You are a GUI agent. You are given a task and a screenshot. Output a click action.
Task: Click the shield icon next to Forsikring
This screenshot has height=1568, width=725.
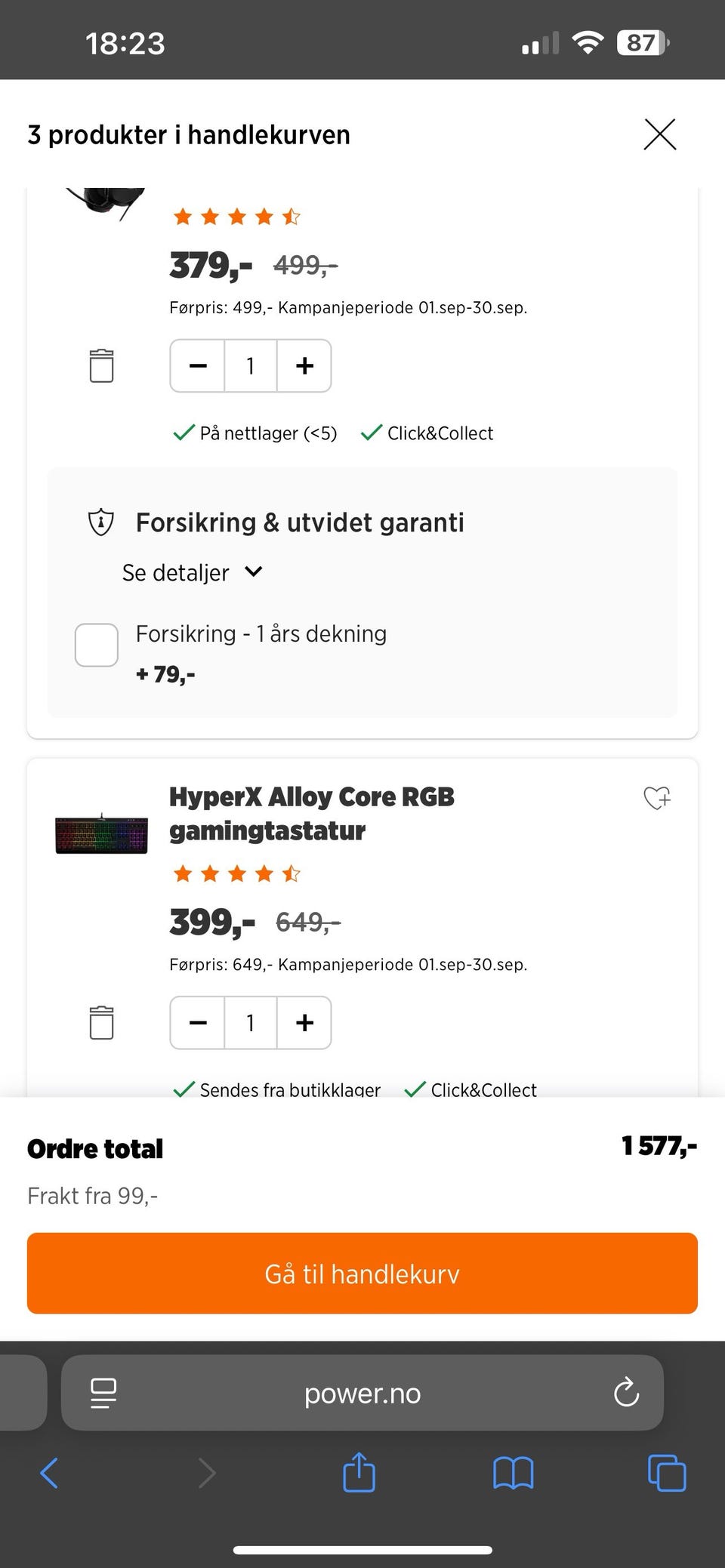[100, 522]
